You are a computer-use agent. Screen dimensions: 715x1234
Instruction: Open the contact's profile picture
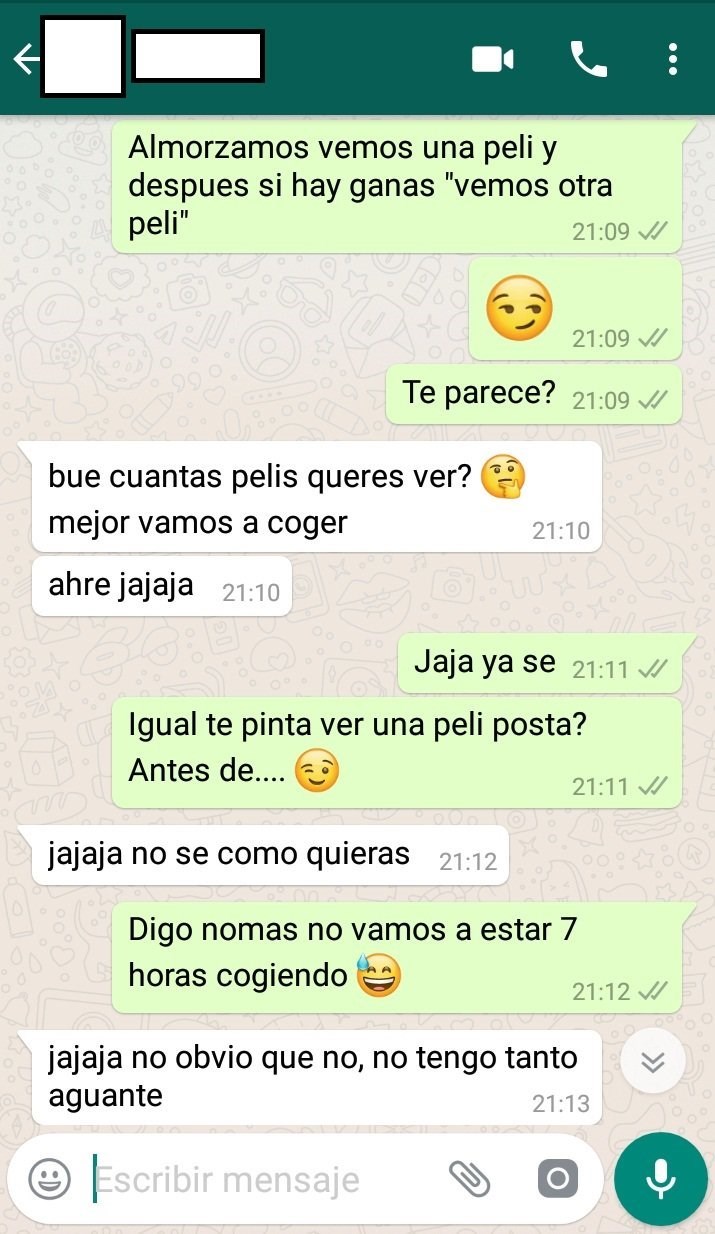83,57
